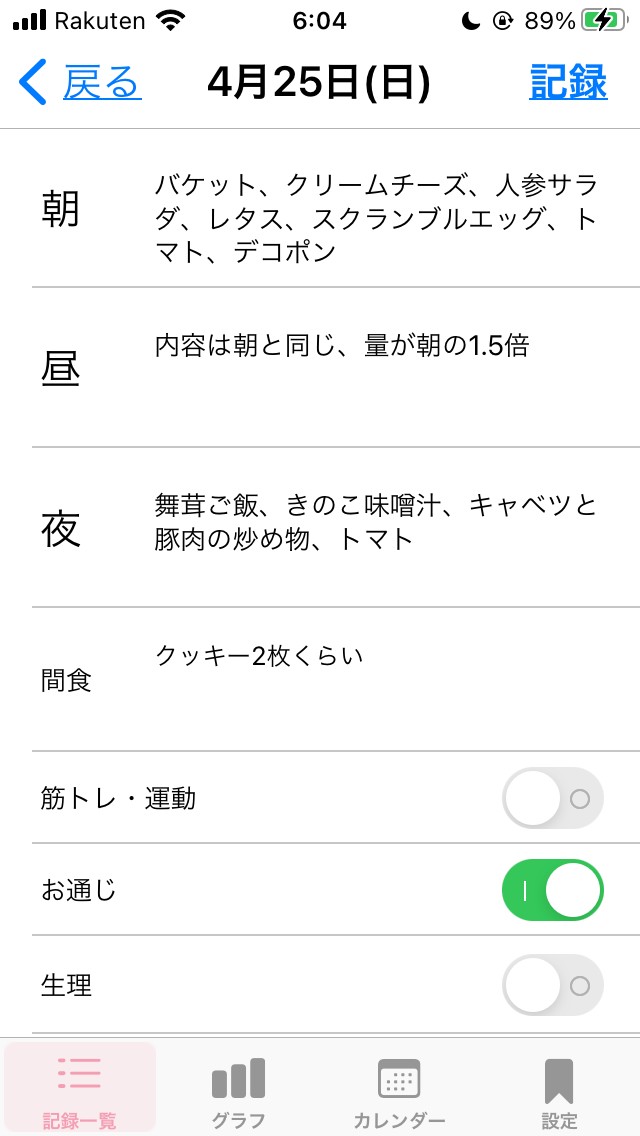Go back with the 戻る link
The height and width of the screenshot is (1136, 640).
[x=80, y=83]
